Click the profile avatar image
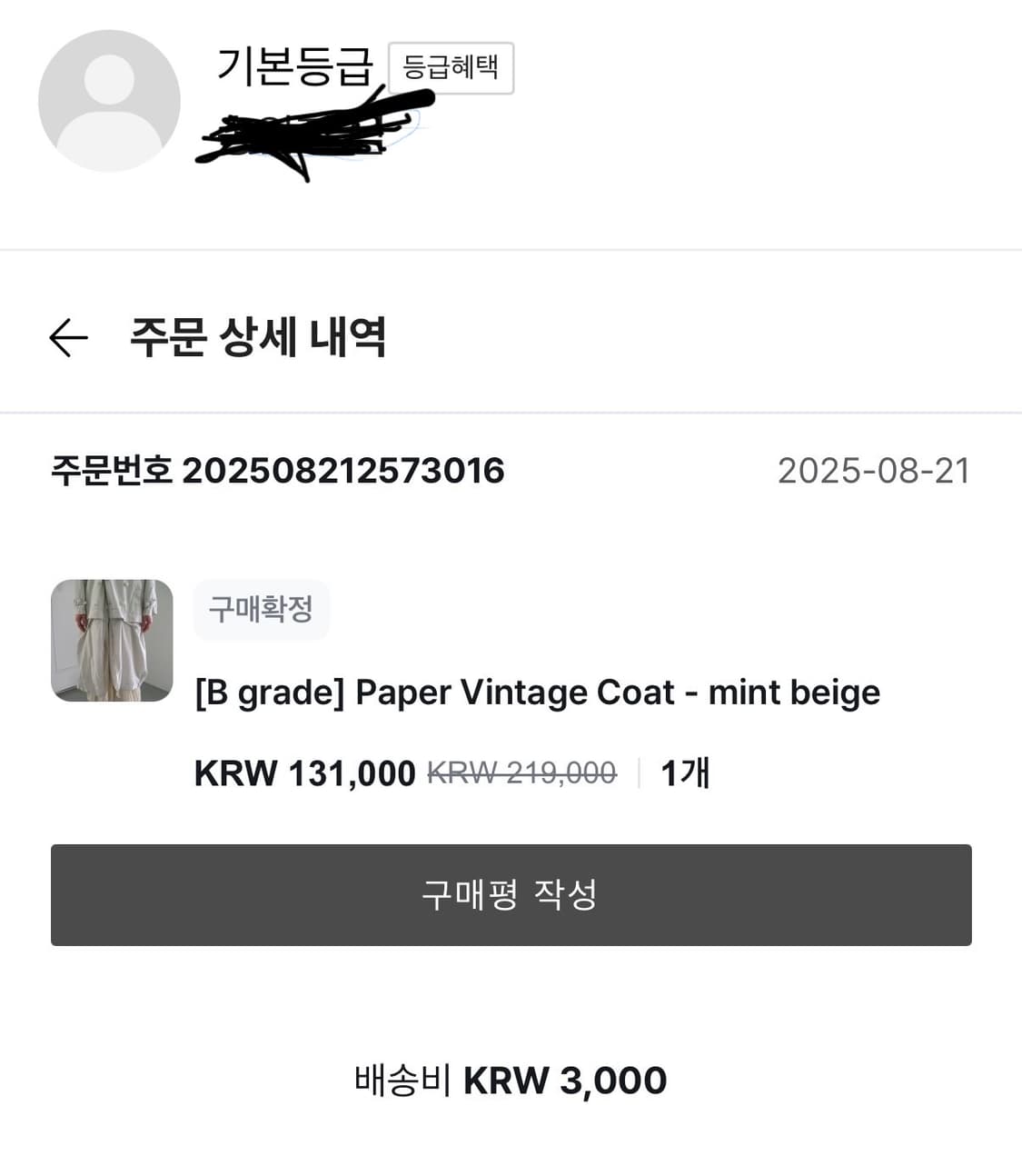The width and height of the screenshot is (1022, 1176). pyautogui.click(x=109, y=100)
